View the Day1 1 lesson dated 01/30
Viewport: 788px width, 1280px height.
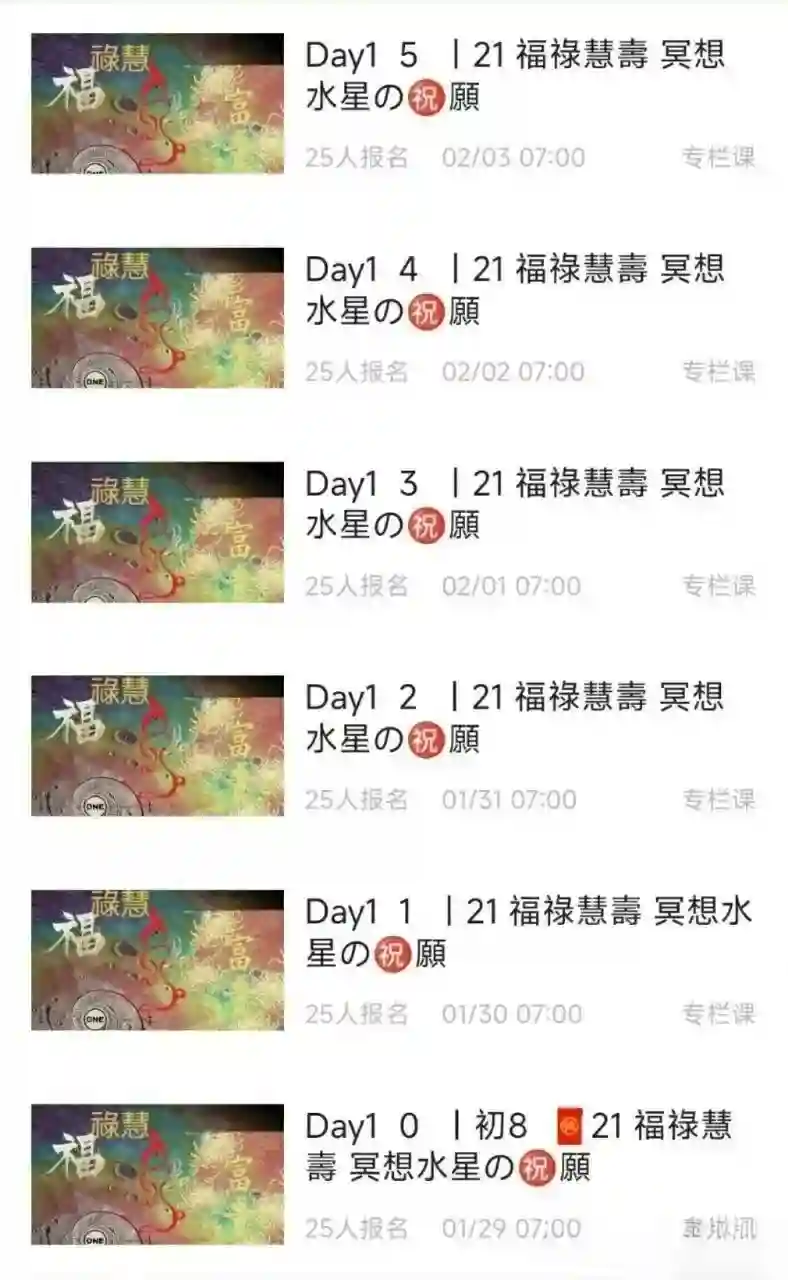click(x=394, y=960)
